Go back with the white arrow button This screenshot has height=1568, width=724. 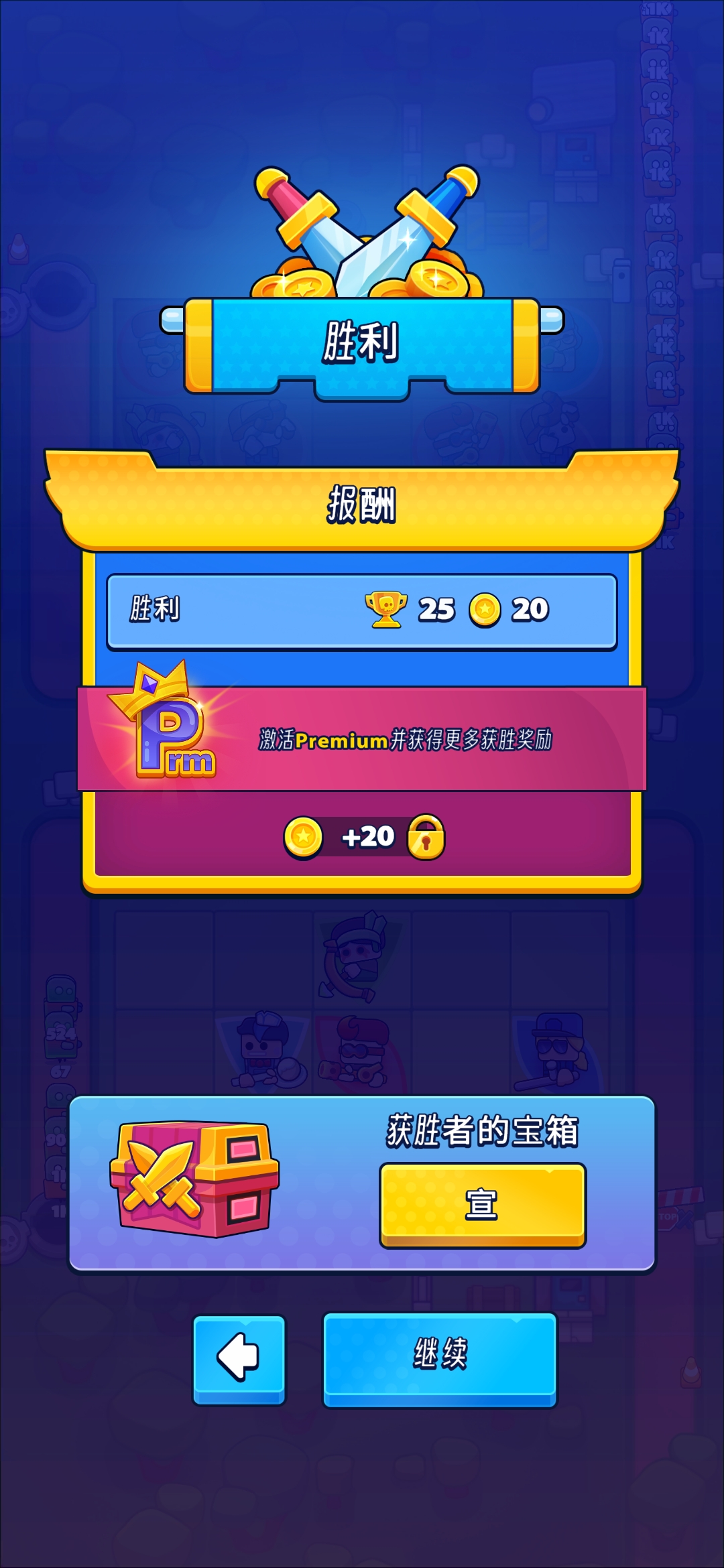coord(239,1359)
